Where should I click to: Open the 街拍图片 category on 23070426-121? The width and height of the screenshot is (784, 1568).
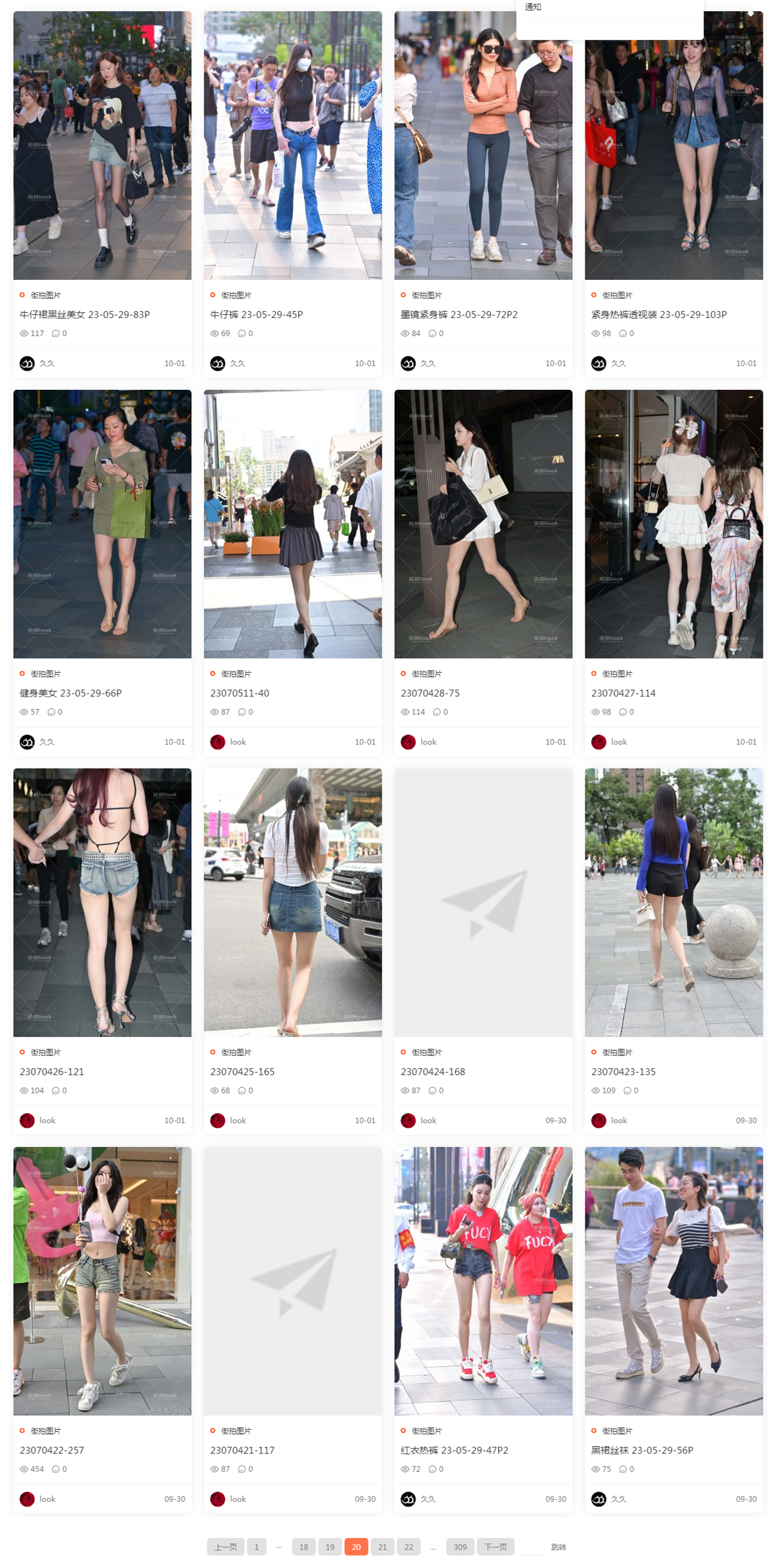click(x=46, y=1053)
